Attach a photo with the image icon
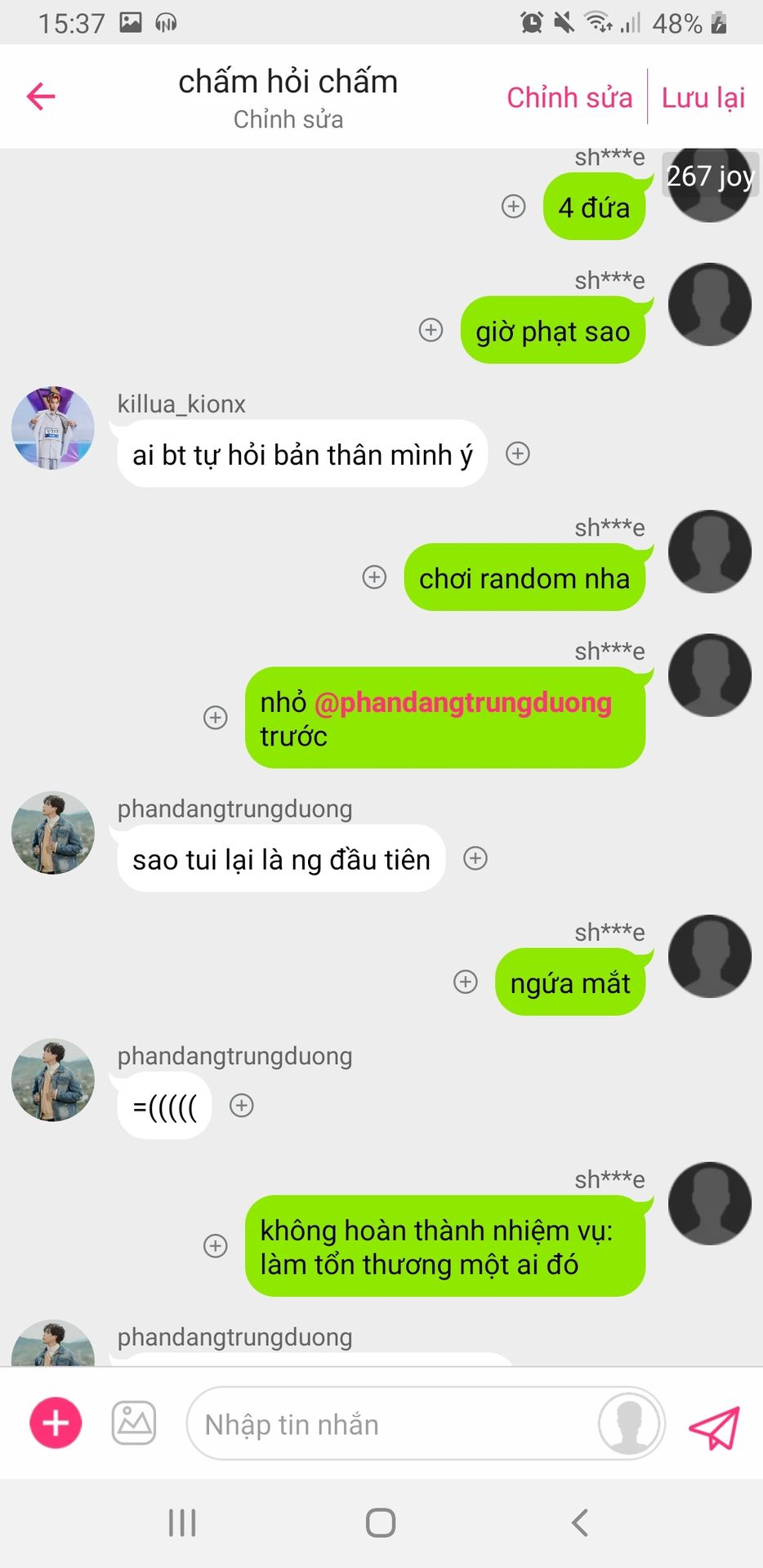The image size is (763, 1568). tap(134, 1423)
